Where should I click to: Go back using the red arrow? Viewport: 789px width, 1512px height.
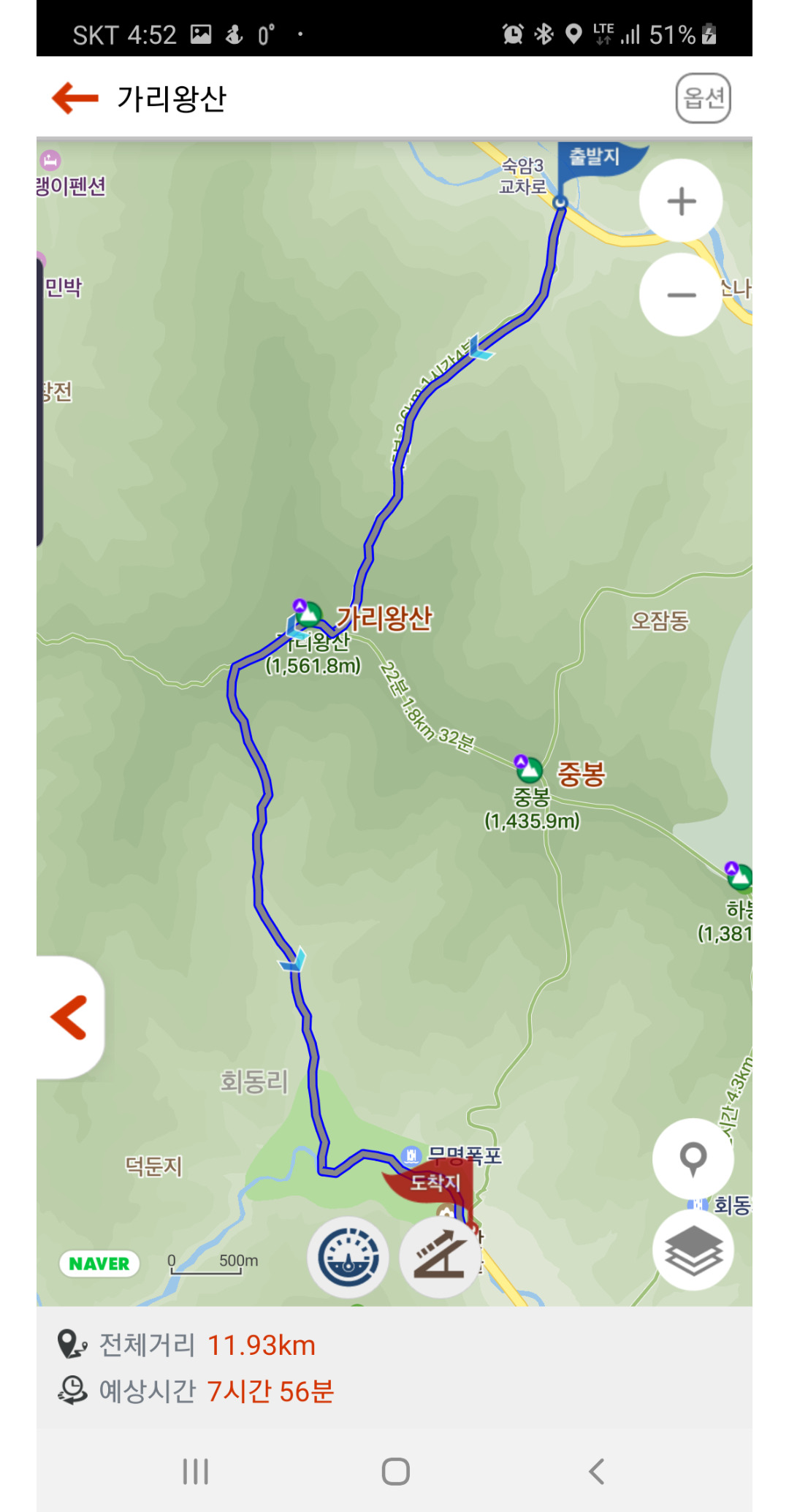(75, 98)
